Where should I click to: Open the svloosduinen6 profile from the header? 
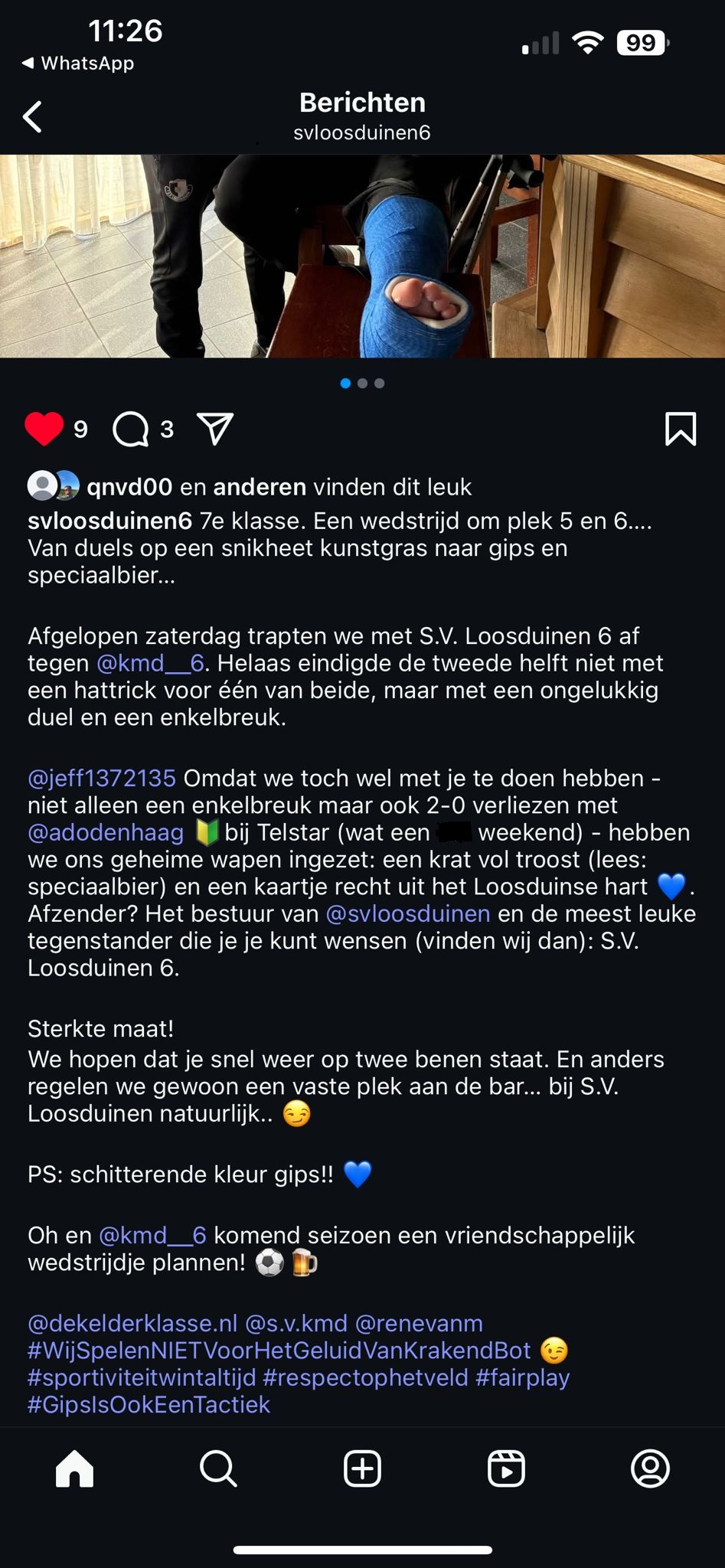click(x=362, y=132)
